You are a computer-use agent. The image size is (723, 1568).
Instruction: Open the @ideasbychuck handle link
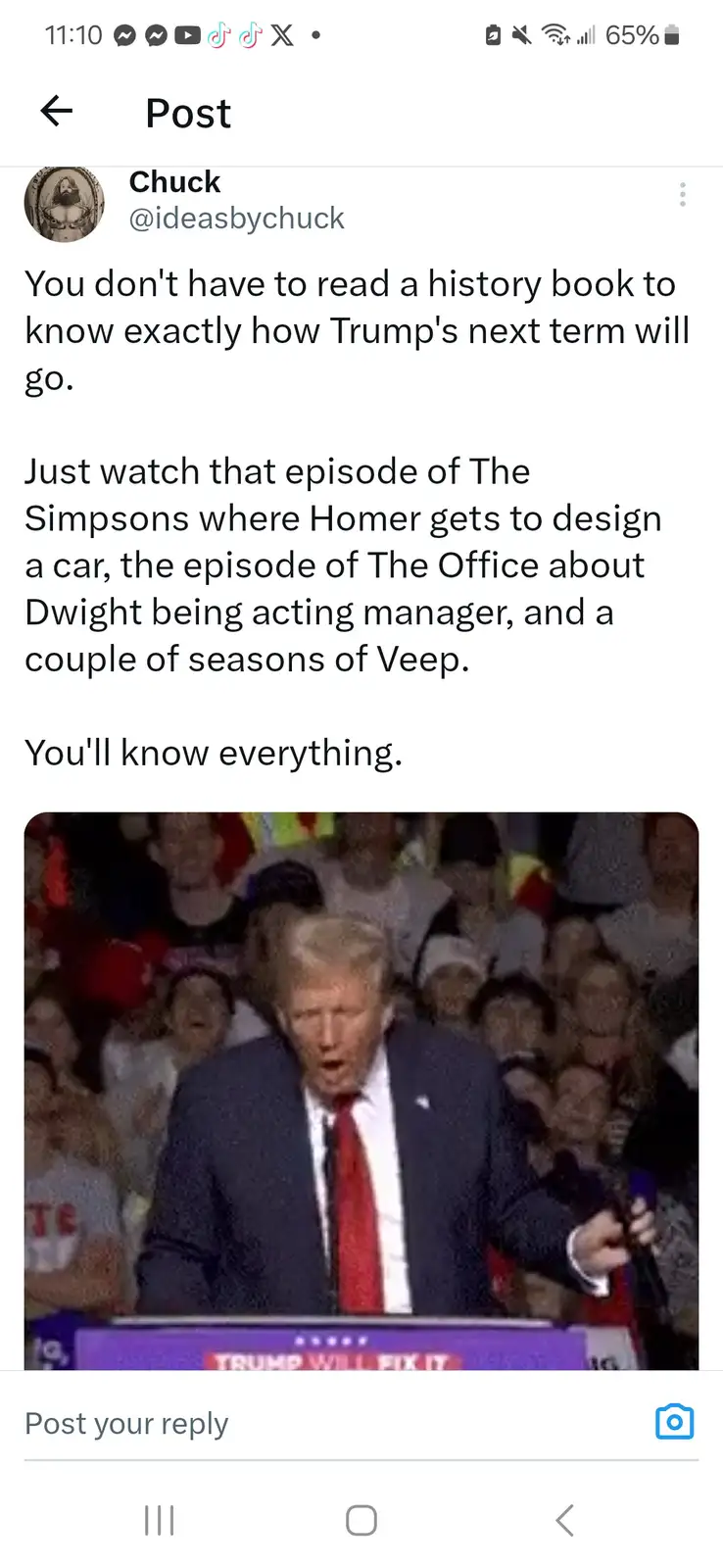[236, 218]
